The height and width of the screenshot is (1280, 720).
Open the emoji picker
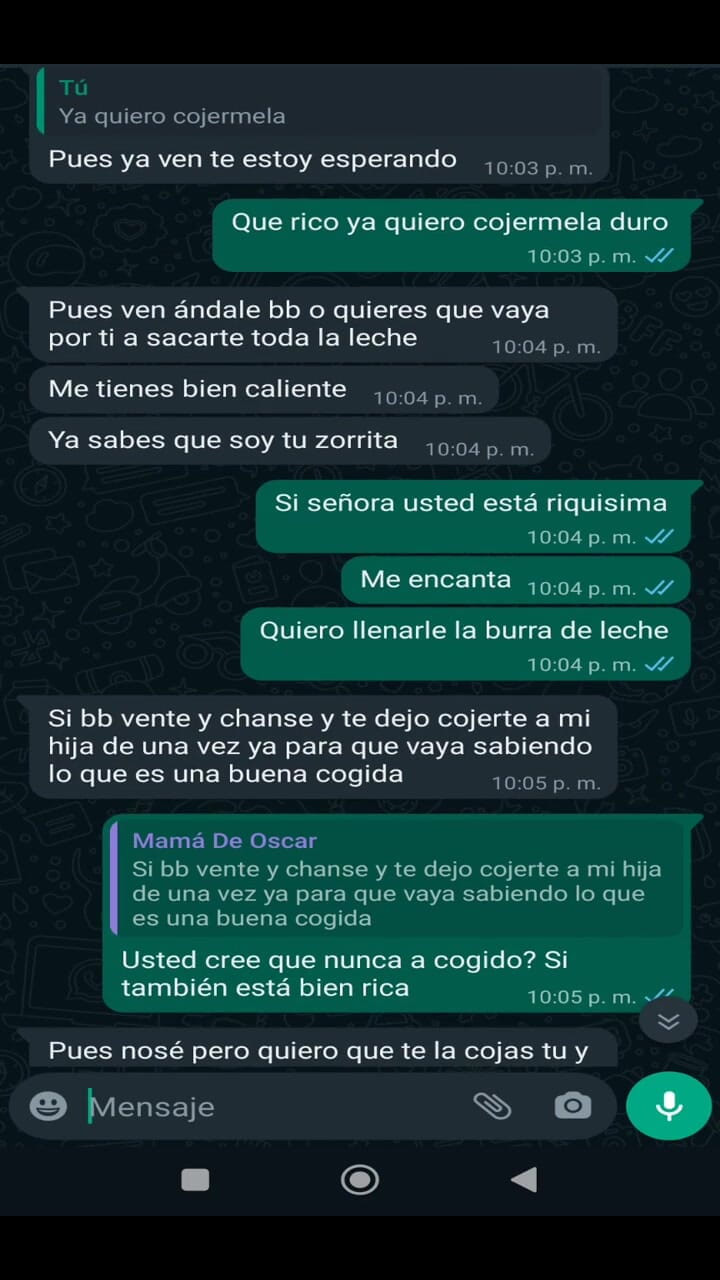click(48, 1106)
